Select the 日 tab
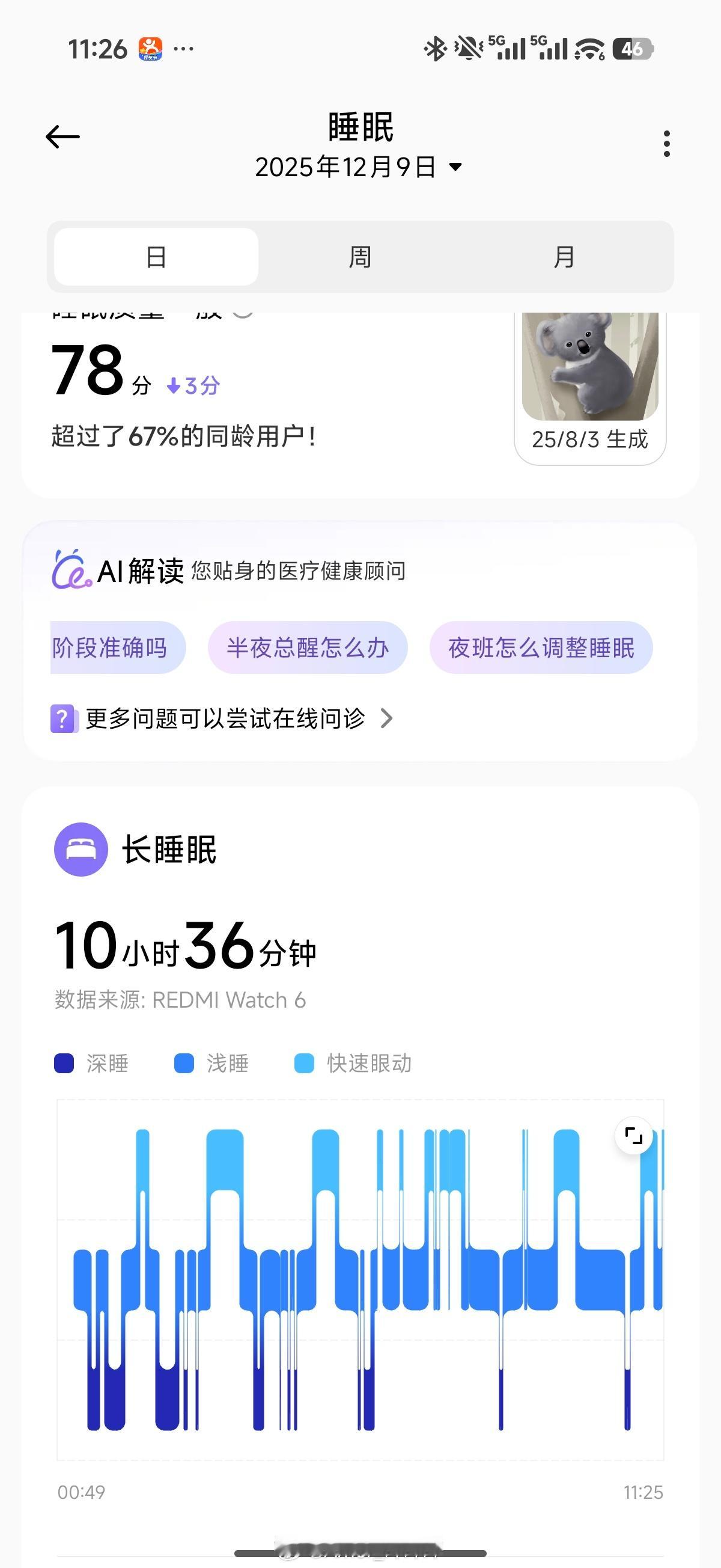 coord(156,257)
